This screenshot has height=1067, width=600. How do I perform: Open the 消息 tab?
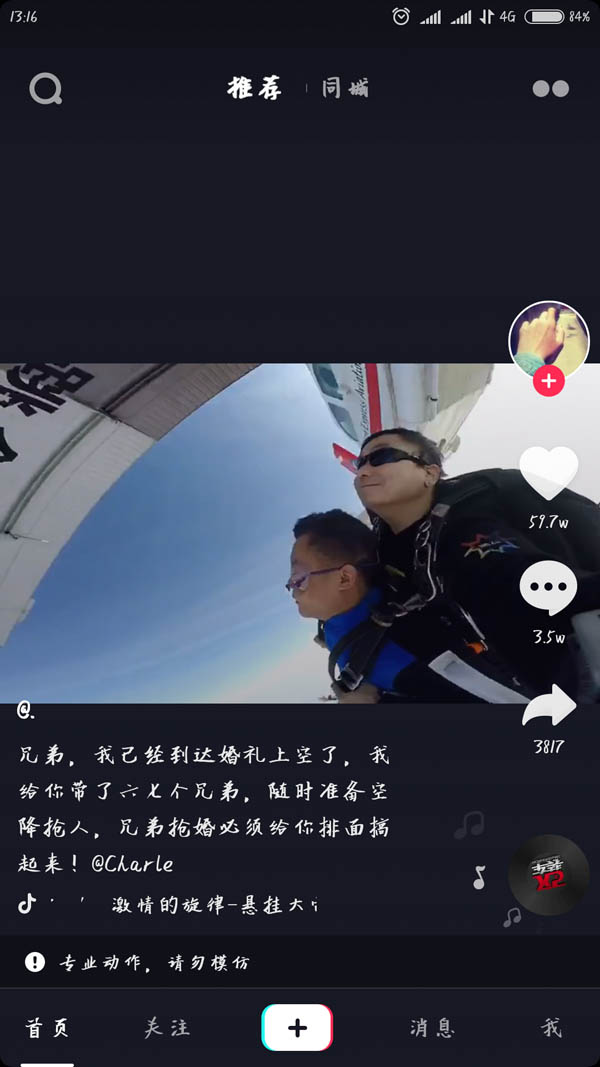[432, 1027]
